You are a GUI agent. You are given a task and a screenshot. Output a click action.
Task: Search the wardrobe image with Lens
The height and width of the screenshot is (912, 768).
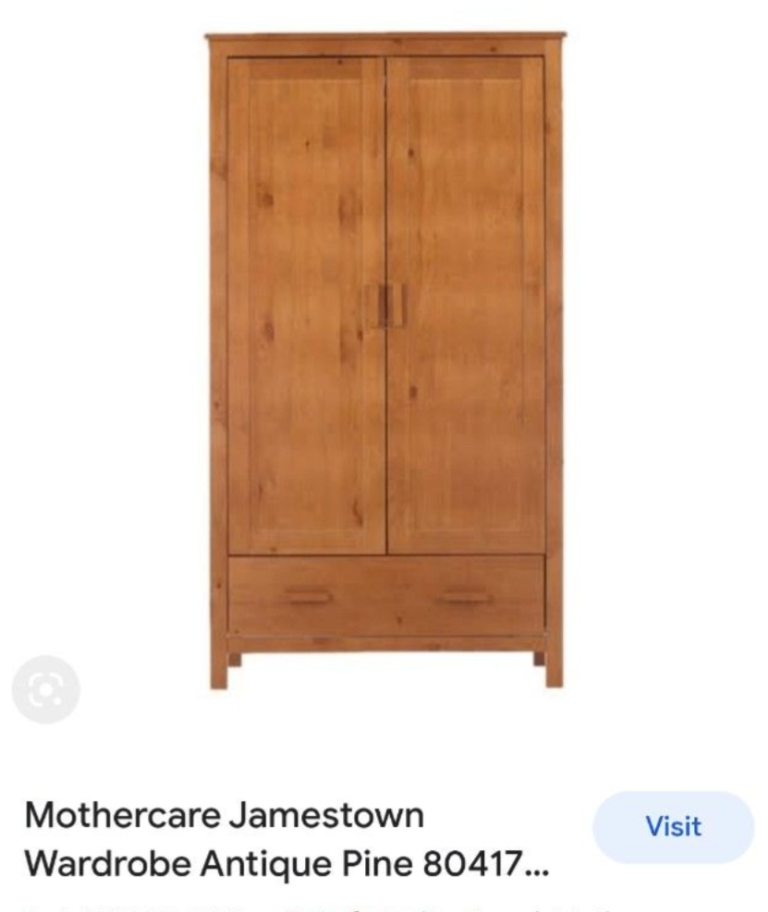click(x=46, y=691)
